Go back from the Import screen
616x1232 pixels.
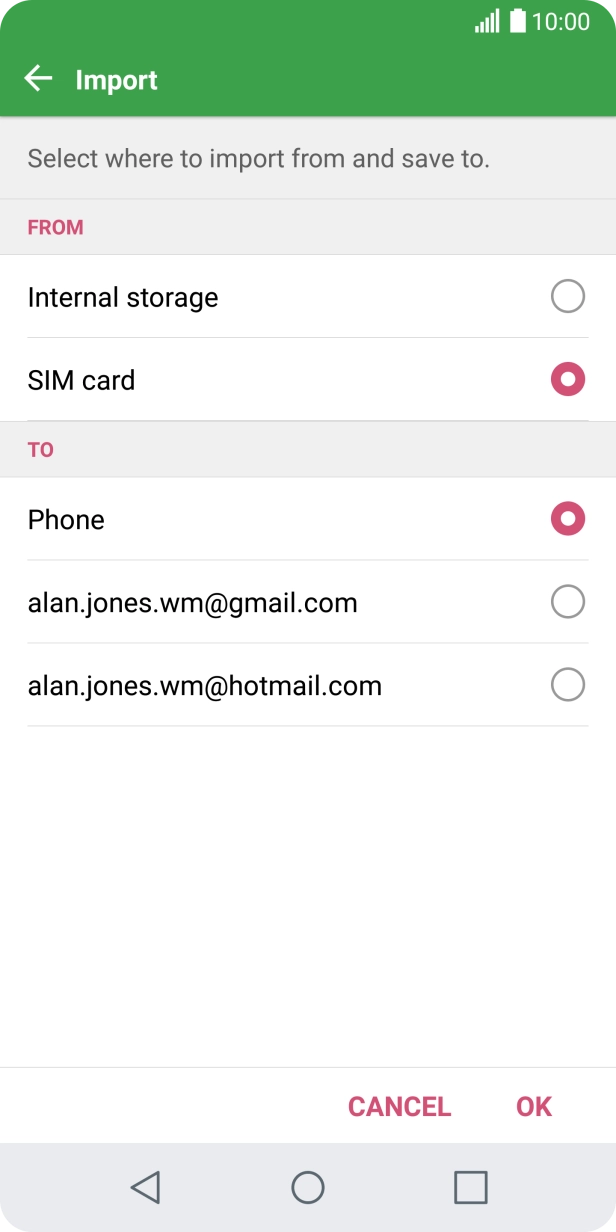pyautogui.click(x=38, y=79)
